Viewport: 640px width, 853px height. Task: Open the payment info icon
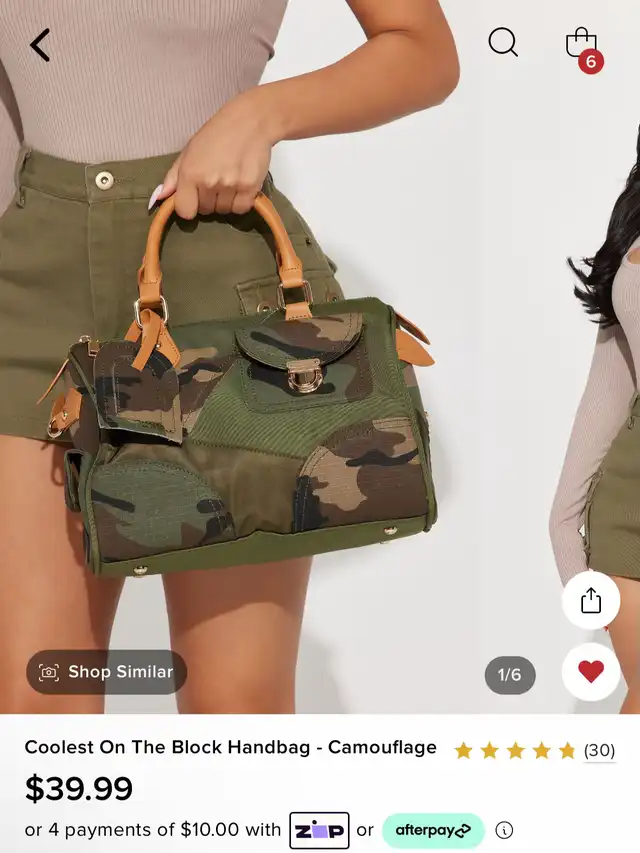pyautogui.click(x=504, y=830)
